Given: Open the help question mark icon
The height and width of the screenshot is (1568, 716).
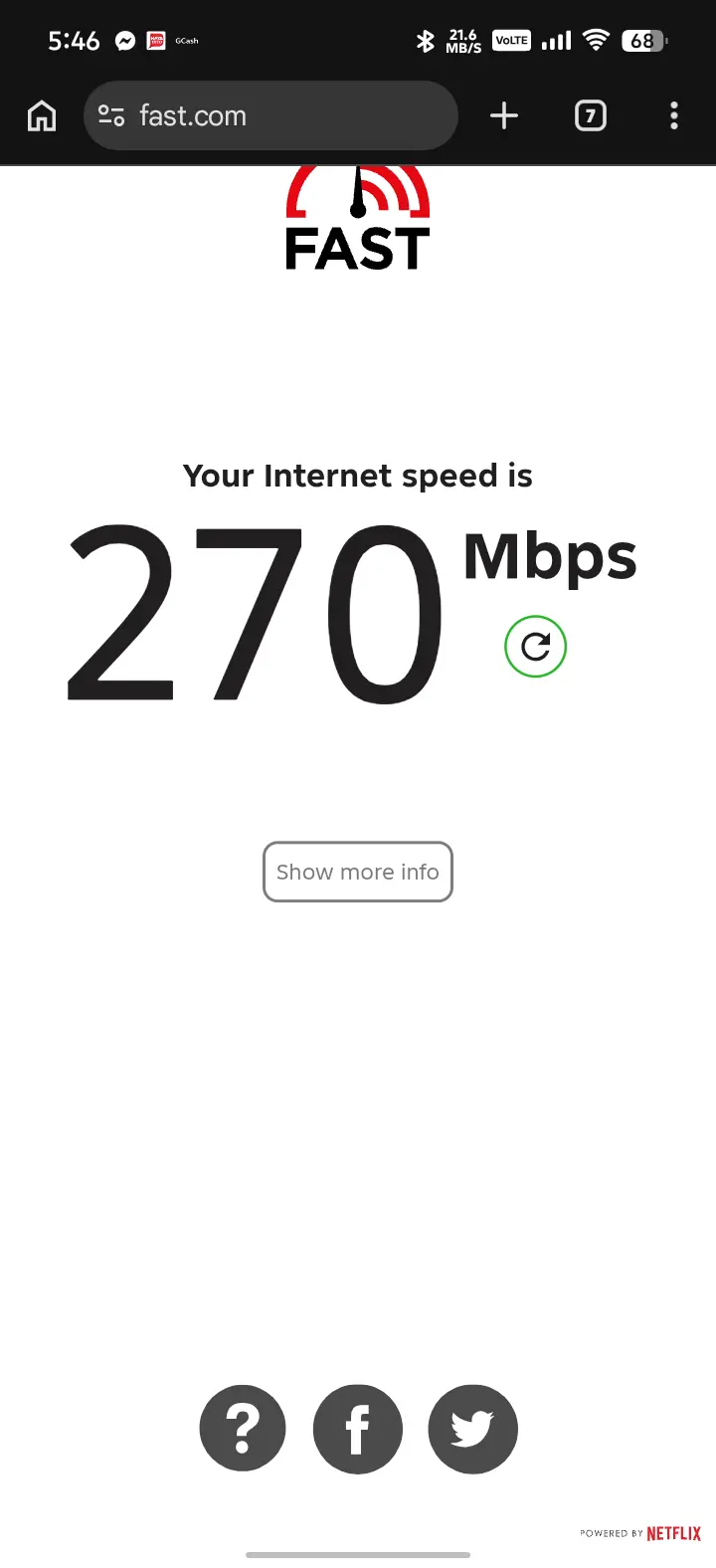Looking at the screenshot, I should coord(243,1429).
